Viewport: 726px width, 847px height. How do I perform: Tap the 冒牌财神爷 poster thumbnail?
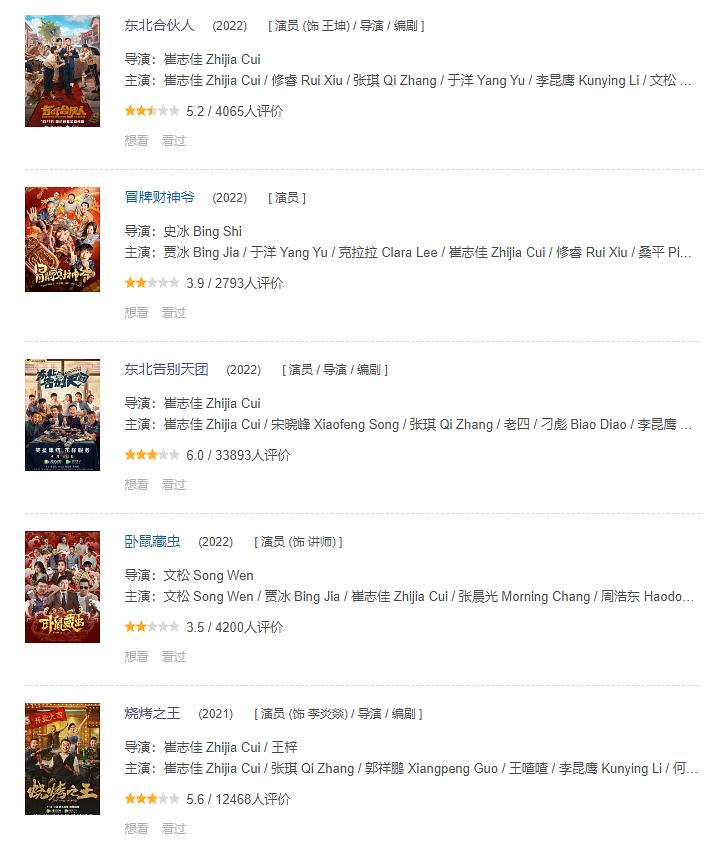pos(62,240)
